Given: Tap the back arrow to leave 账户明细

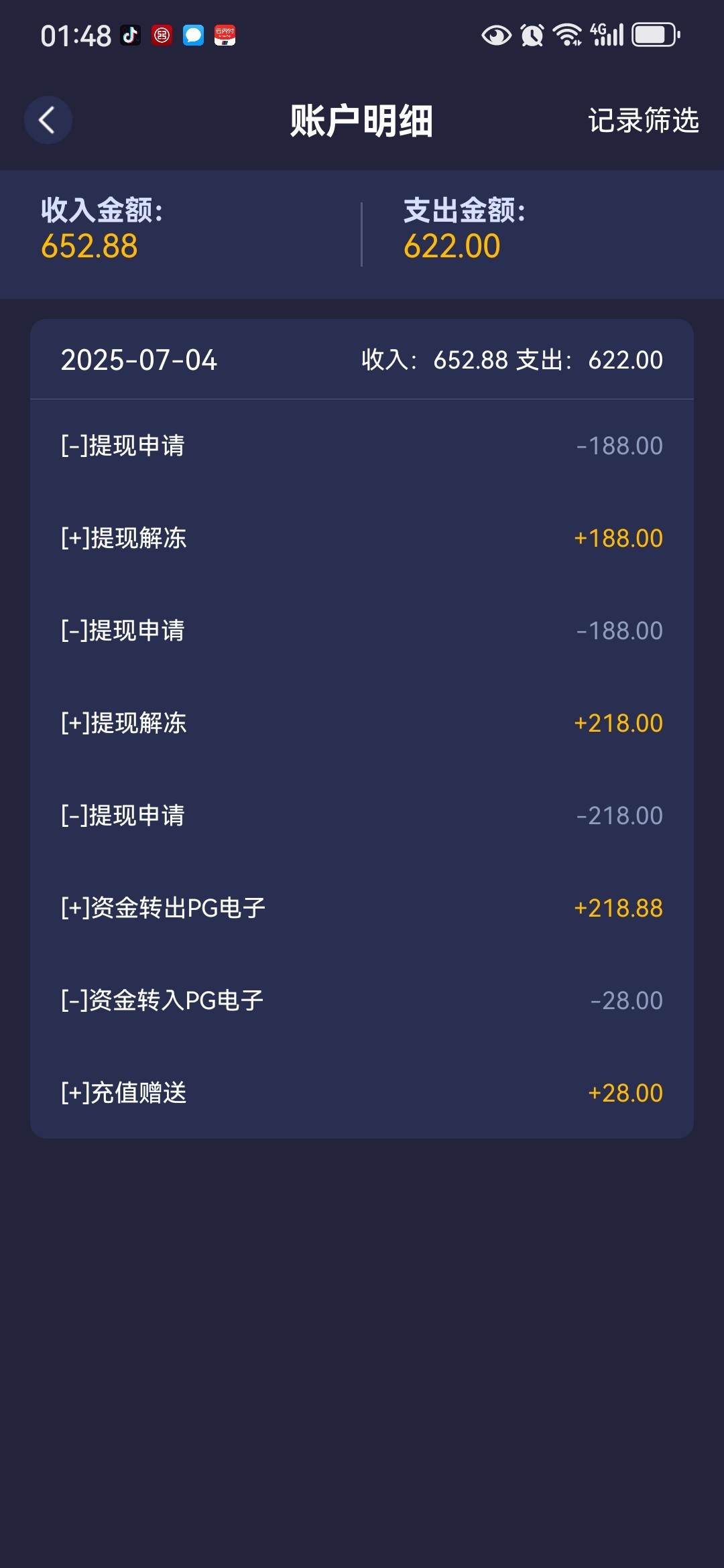Looking at the screenshot, I should [x=47, y=119].
